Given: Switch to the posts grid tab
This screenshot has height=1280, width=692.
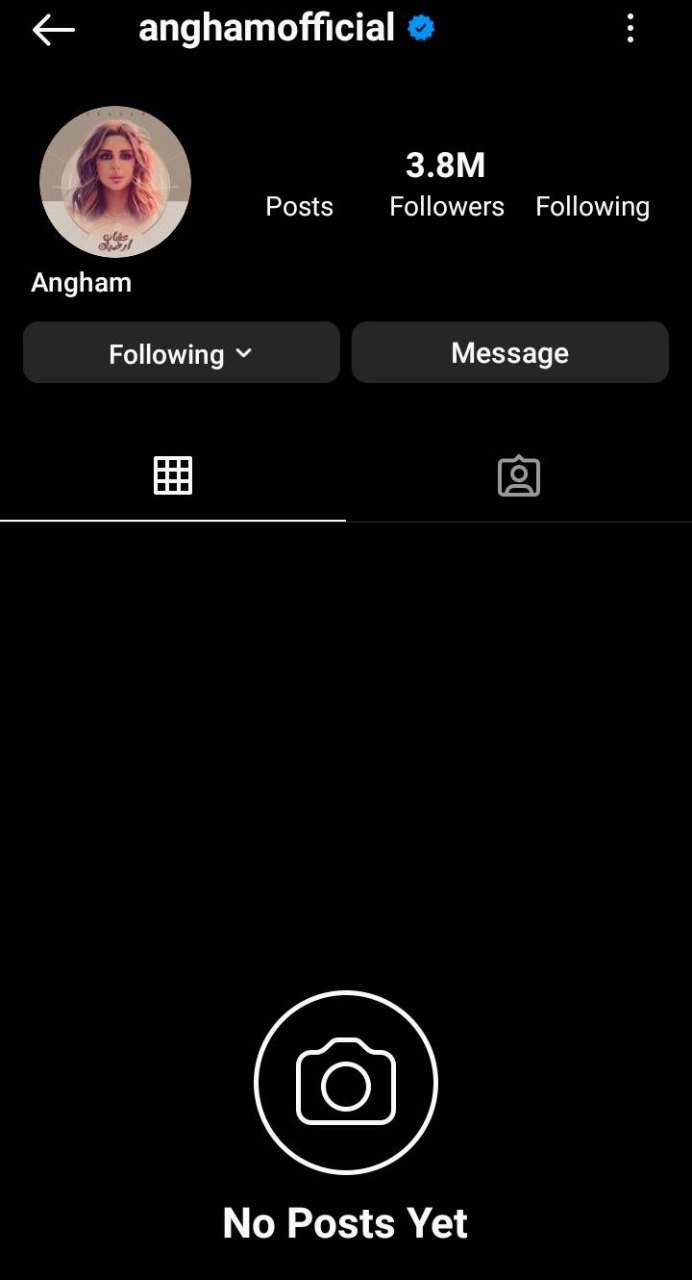Looking at the screenshot, I should pyautogui.click(x=172, y=476).
